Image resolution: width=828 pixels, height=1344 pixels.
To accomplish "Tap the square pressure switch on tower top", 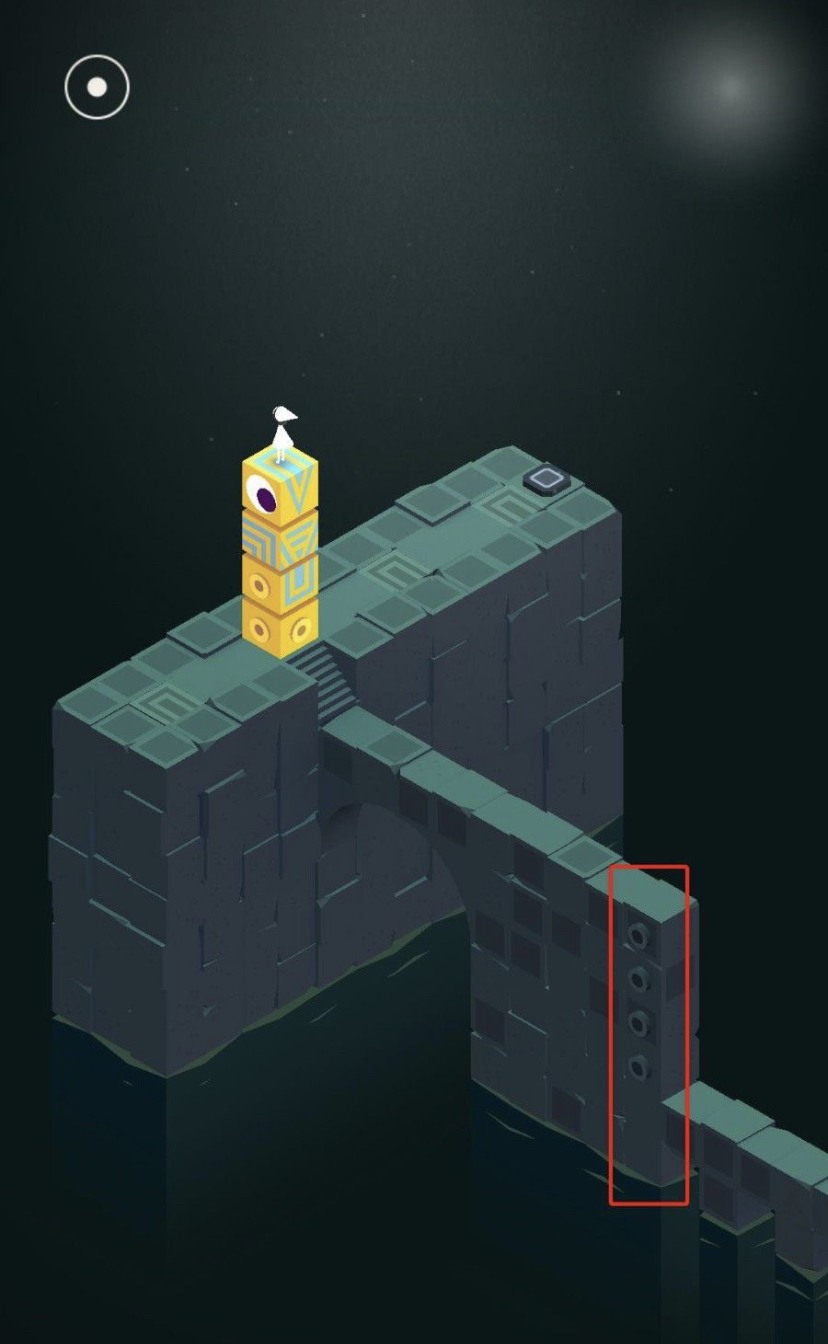I will click(x=546, y=478).
